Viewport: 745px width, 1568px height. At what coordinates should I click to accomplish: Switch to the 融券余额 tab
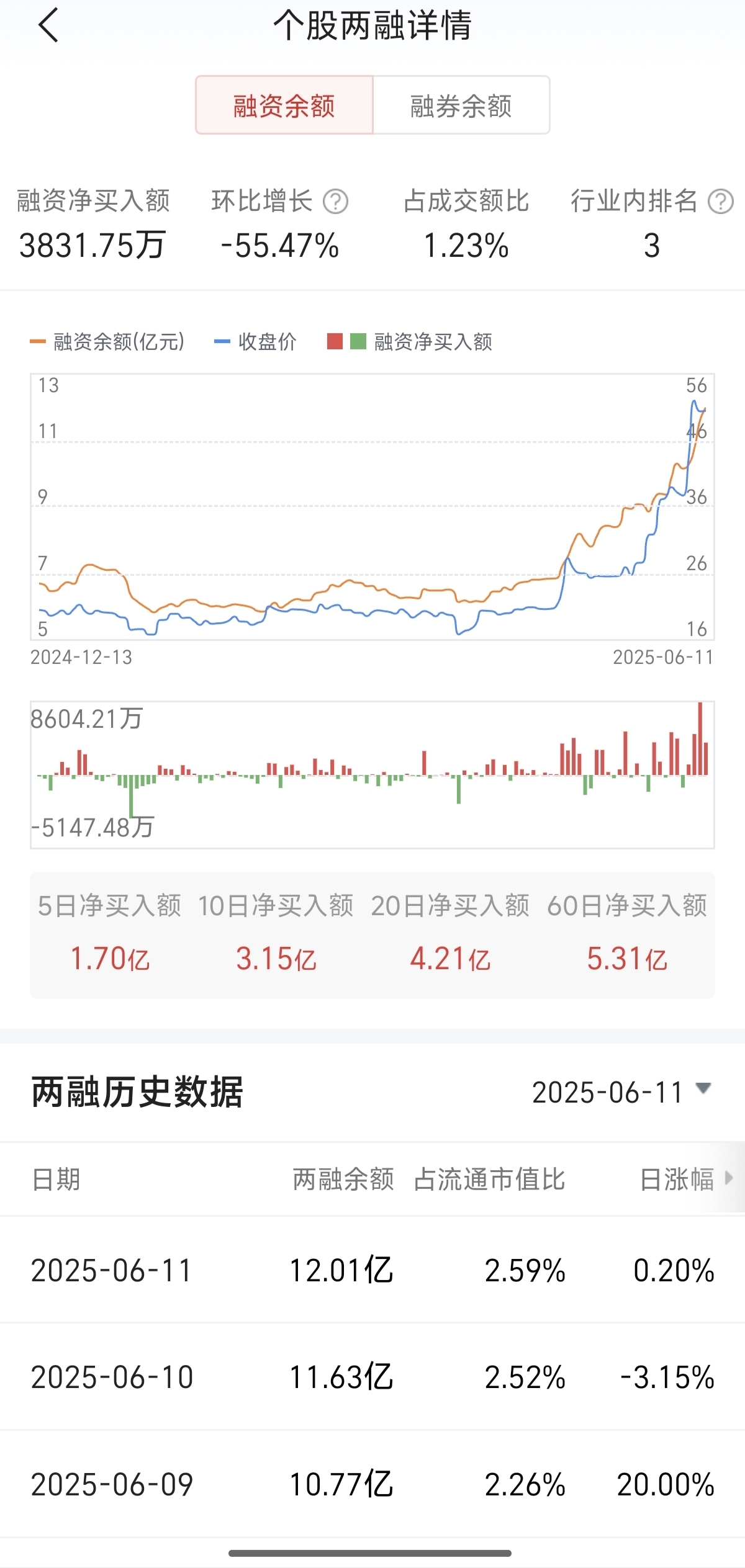coord(461,105)
